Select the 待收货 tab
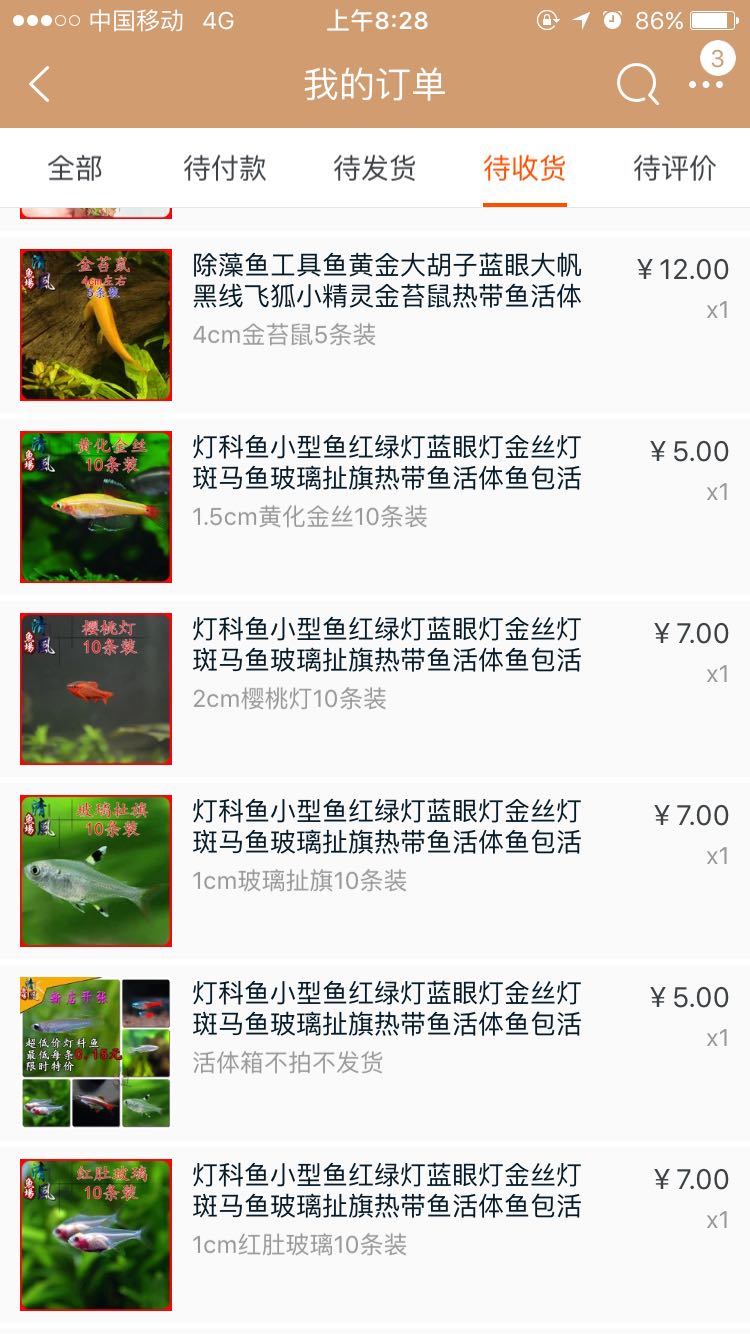The width and height of the screenshot is (750, 1334). point(525,168)
